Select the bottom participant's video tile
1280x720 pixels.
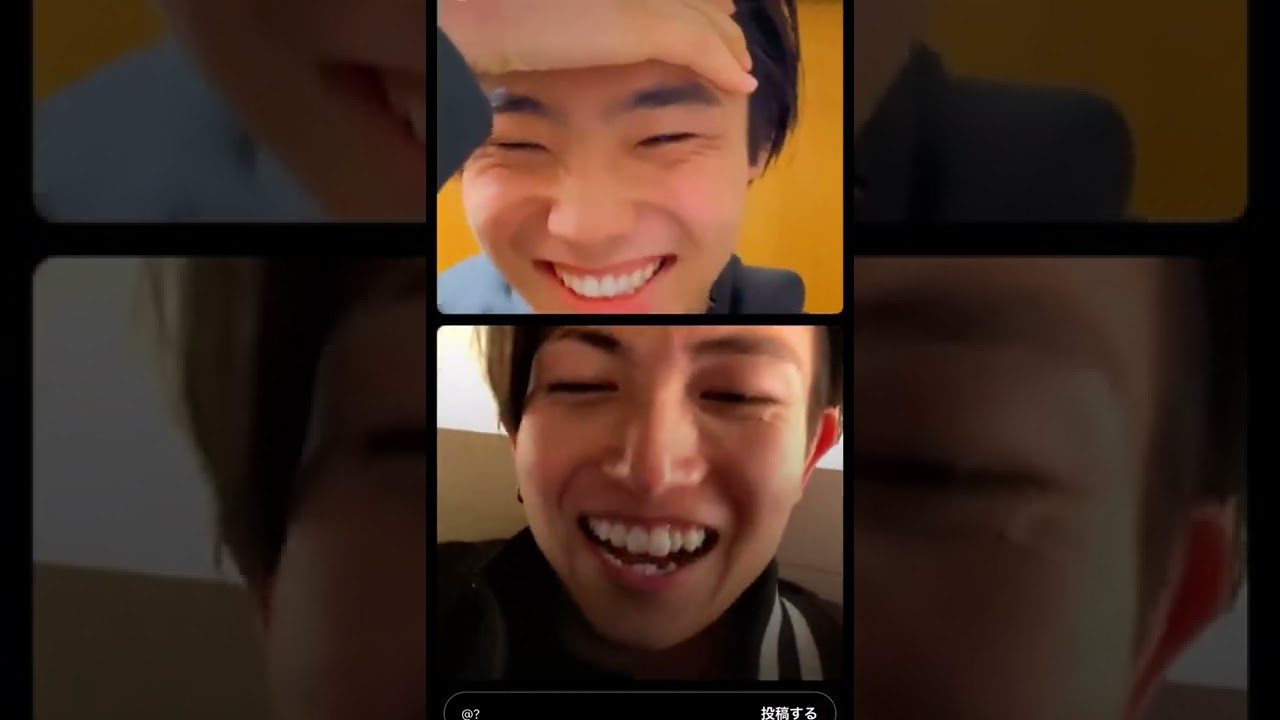[x=639, y=502]
